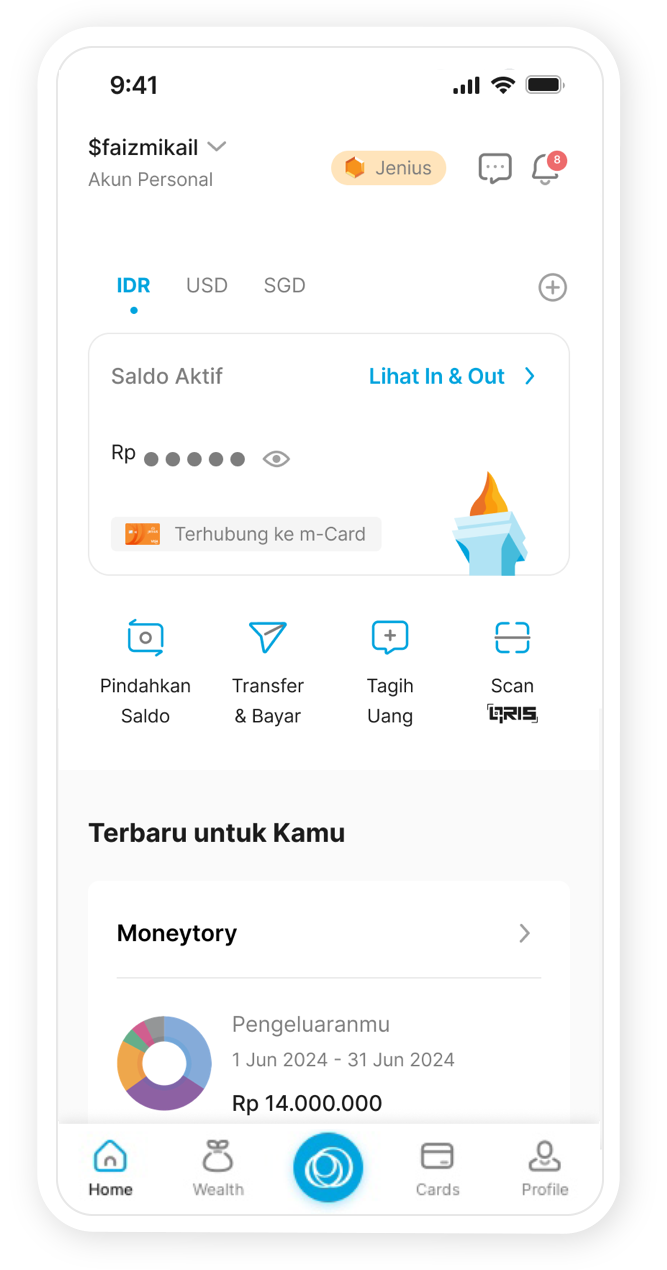Choose Tagih Uang to request money
Viewport: 667px width, 1270px height.
(390, 670)
